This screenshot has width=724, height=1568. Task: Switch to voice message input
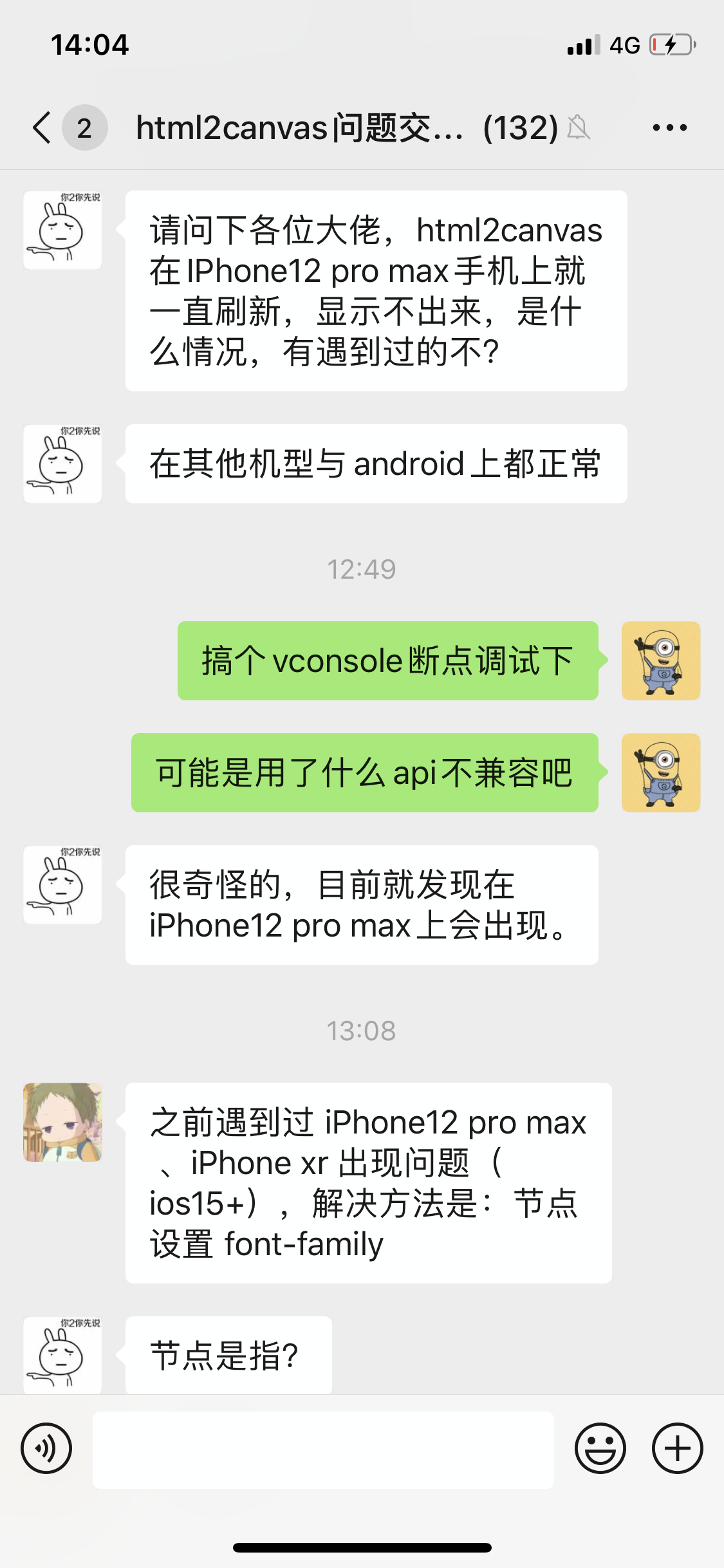tap(46, 1448)
